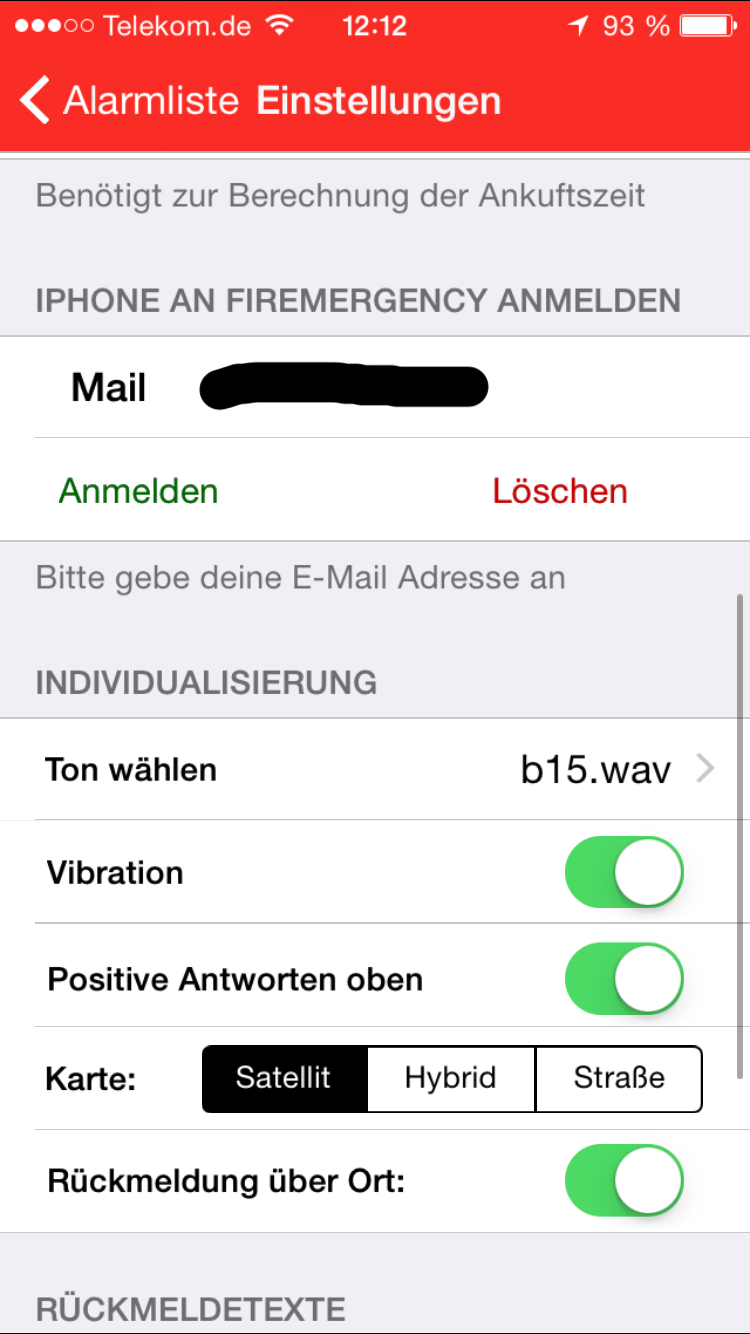The image size is (750, 1334).
Task: Switch map type to Hybrid
Action: pos(451,1078)
